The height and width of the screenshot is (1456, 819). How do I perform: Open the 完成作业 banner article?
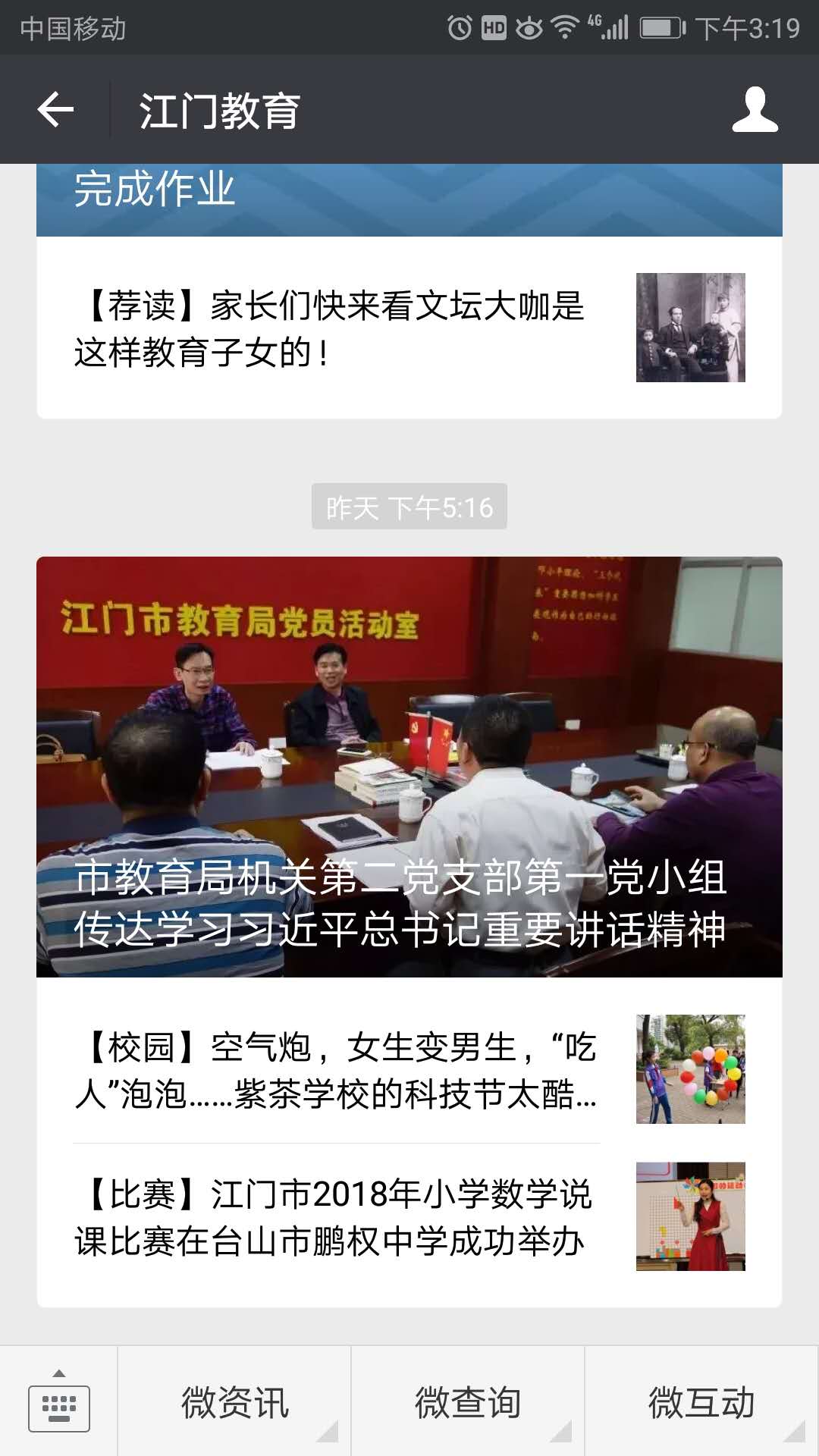409,199
